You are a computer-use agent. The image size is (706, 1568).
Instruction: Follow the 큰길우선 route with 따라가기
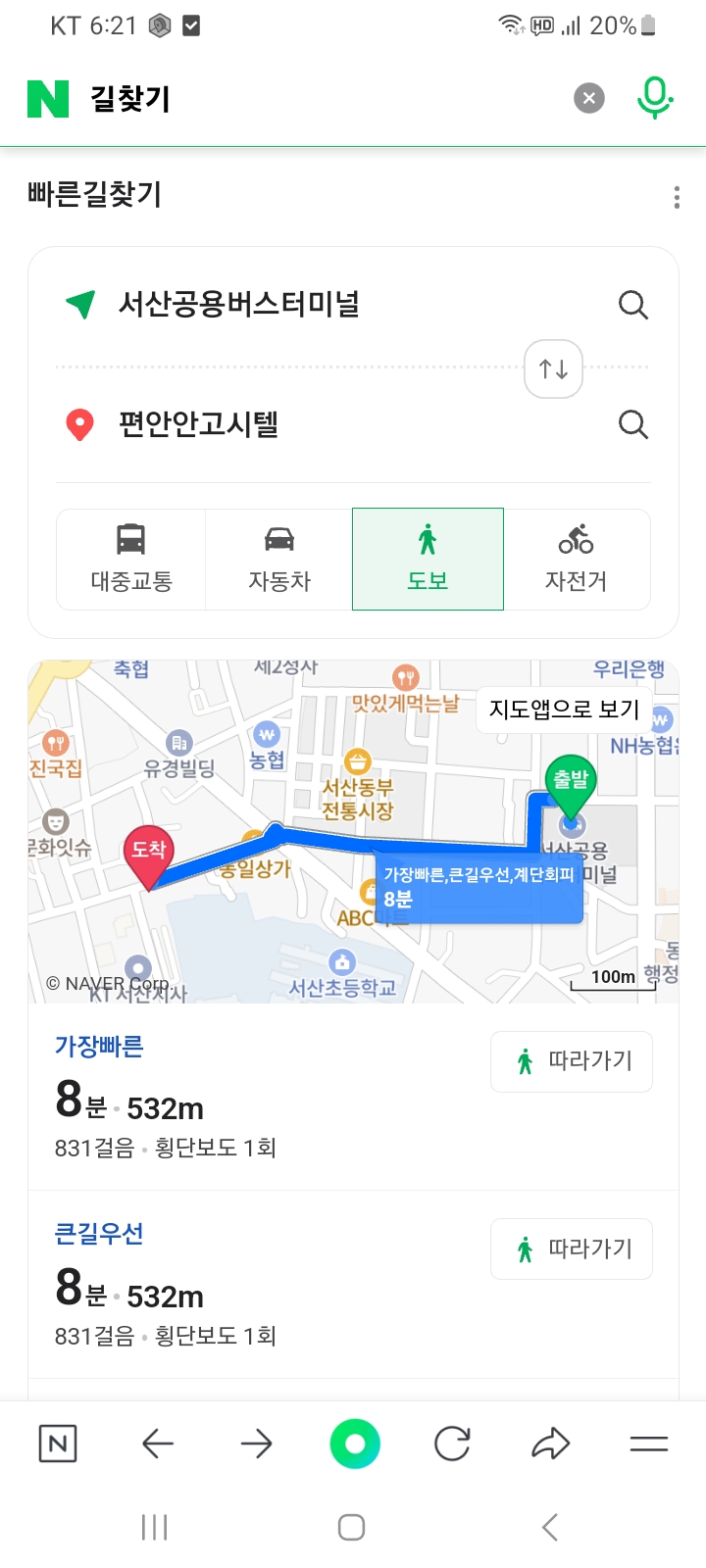point(572,1249)
